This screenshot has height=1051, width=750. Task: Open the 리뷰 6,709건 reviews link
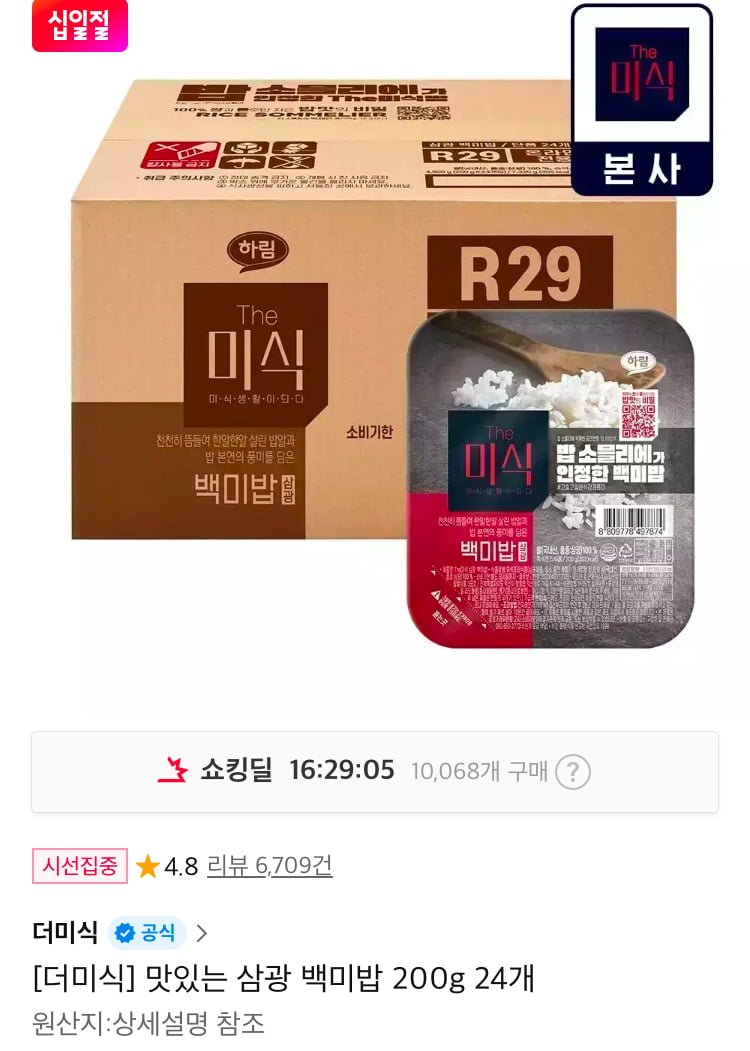coord(269,865)
